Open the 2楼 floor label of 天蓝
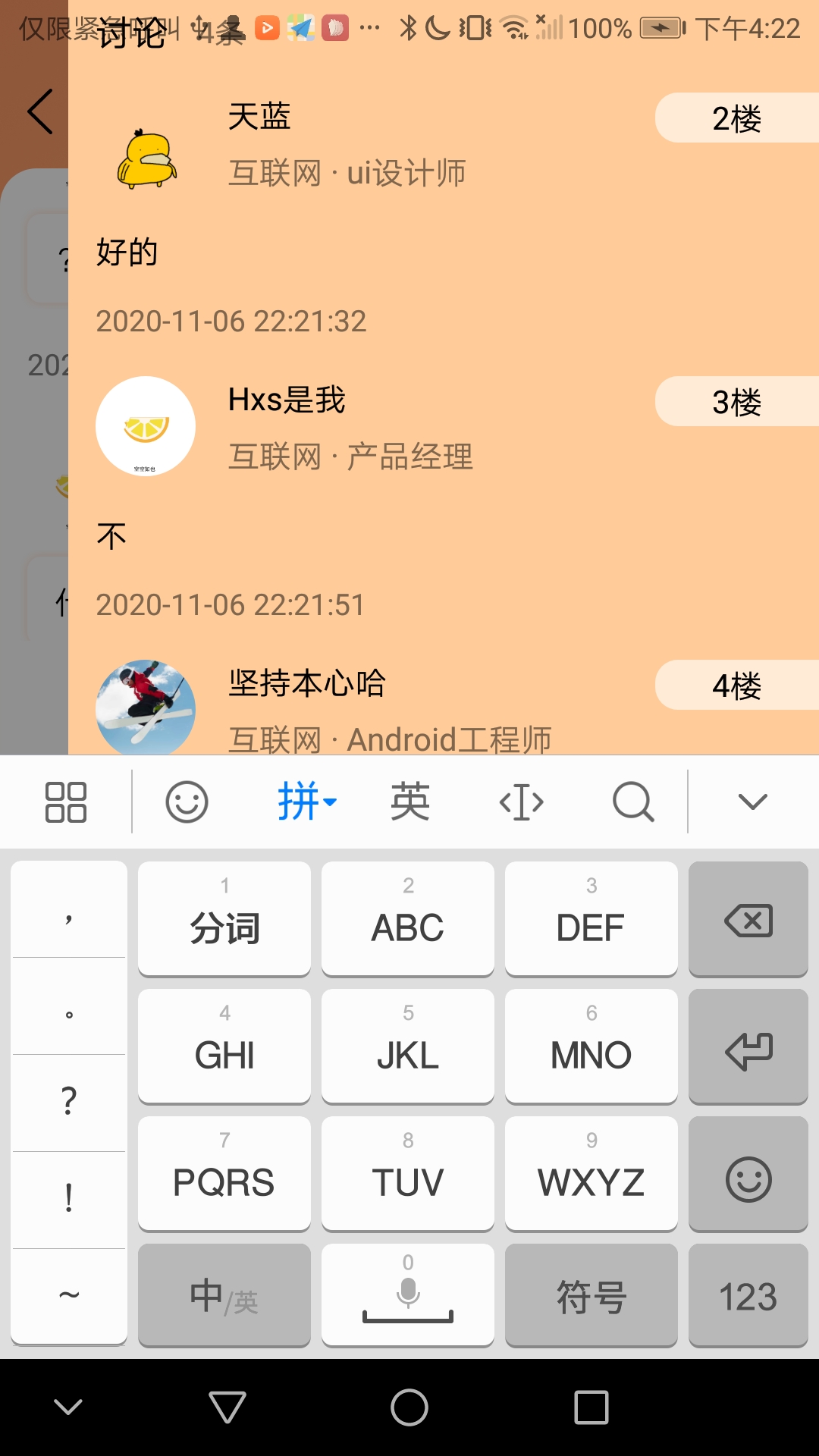Viewport: 819px width, 1456px height. tap(736, 118)
